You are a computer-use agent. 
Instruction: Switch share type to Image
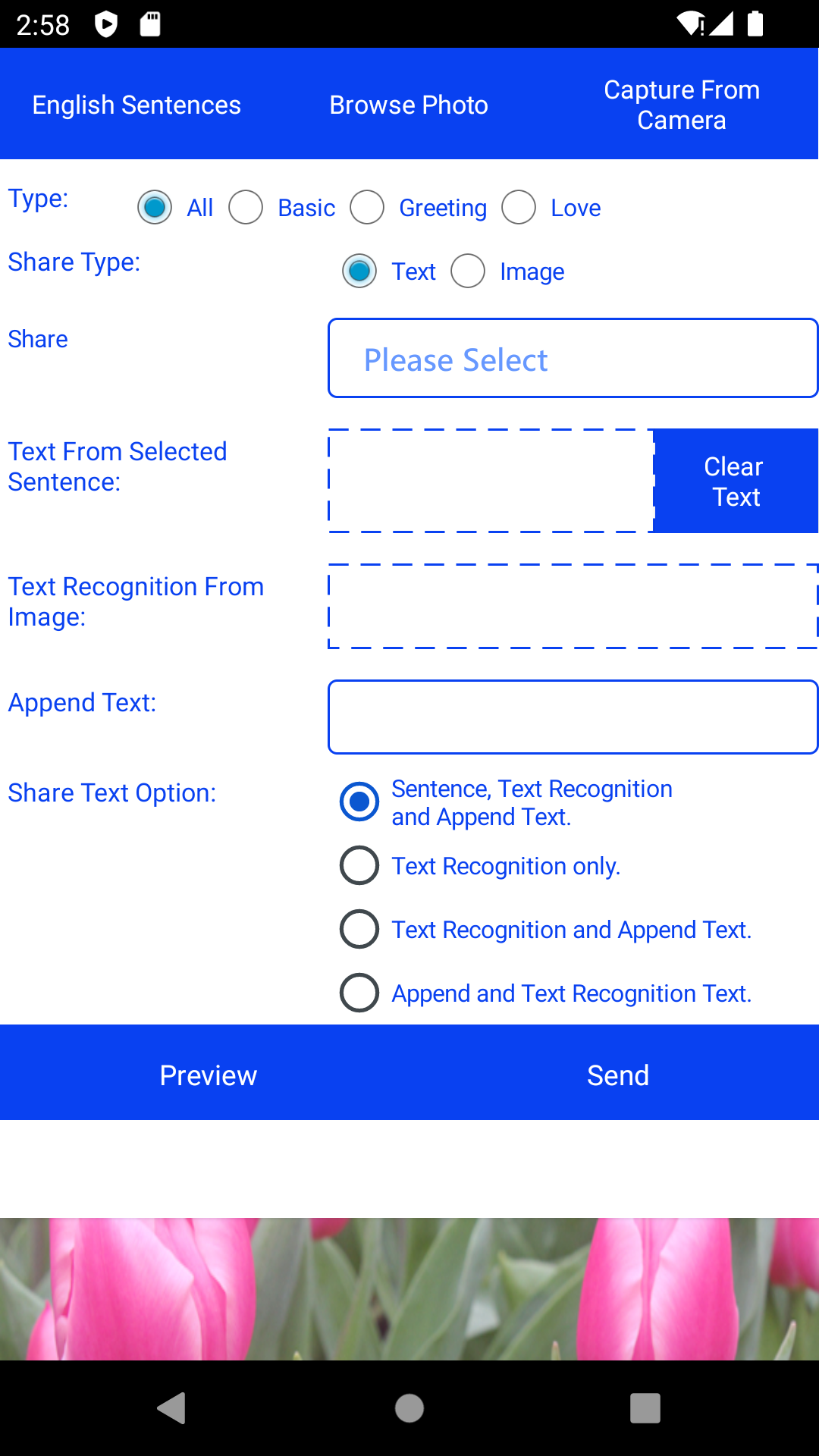[x=507, y=271]
